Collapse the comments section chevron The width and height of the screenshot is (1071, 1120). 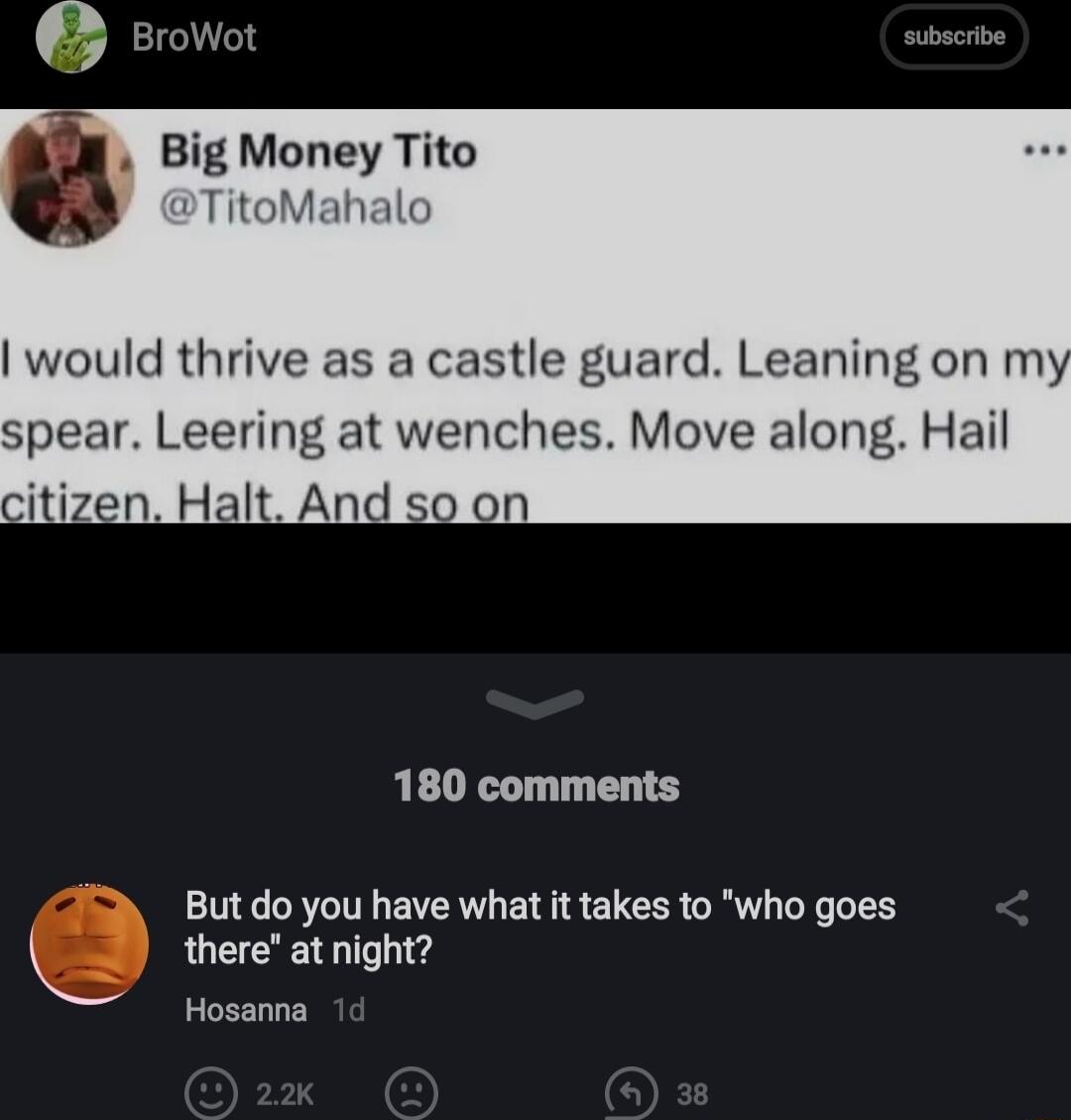point(535,704)
